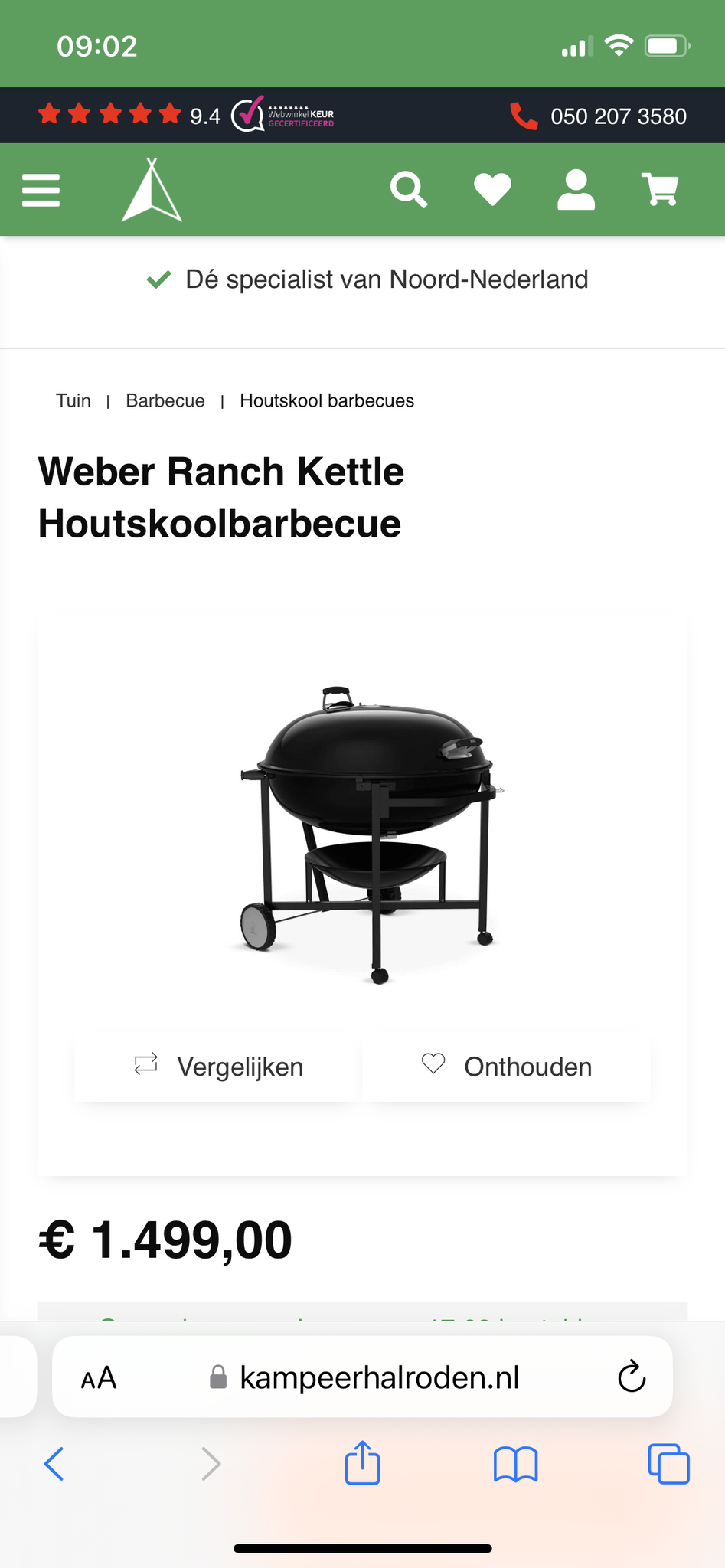
Task: Reload the page
Action: coord(632,1377)
